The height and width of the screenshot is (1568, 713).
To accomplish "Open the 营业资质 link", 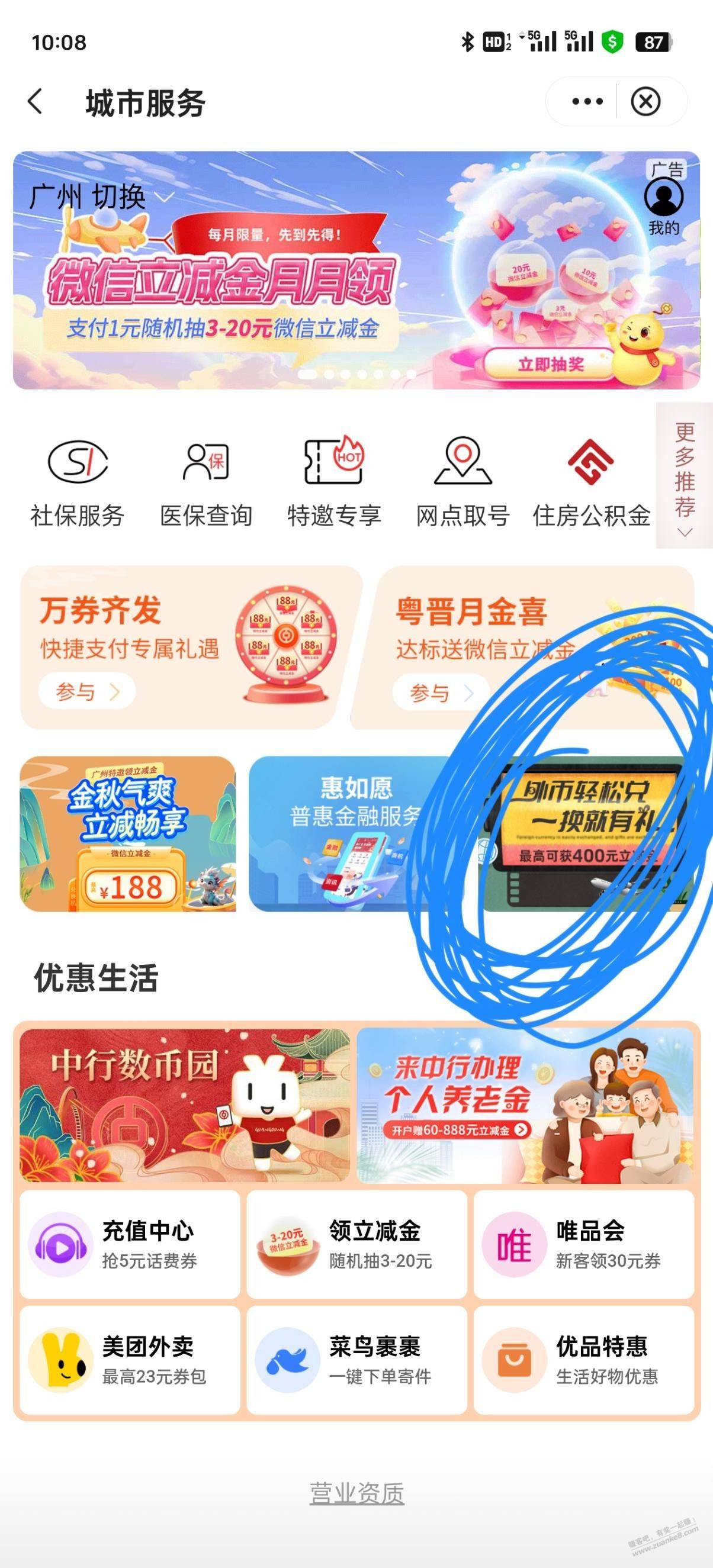I will pyautogui.click(x=357, y=1493).
